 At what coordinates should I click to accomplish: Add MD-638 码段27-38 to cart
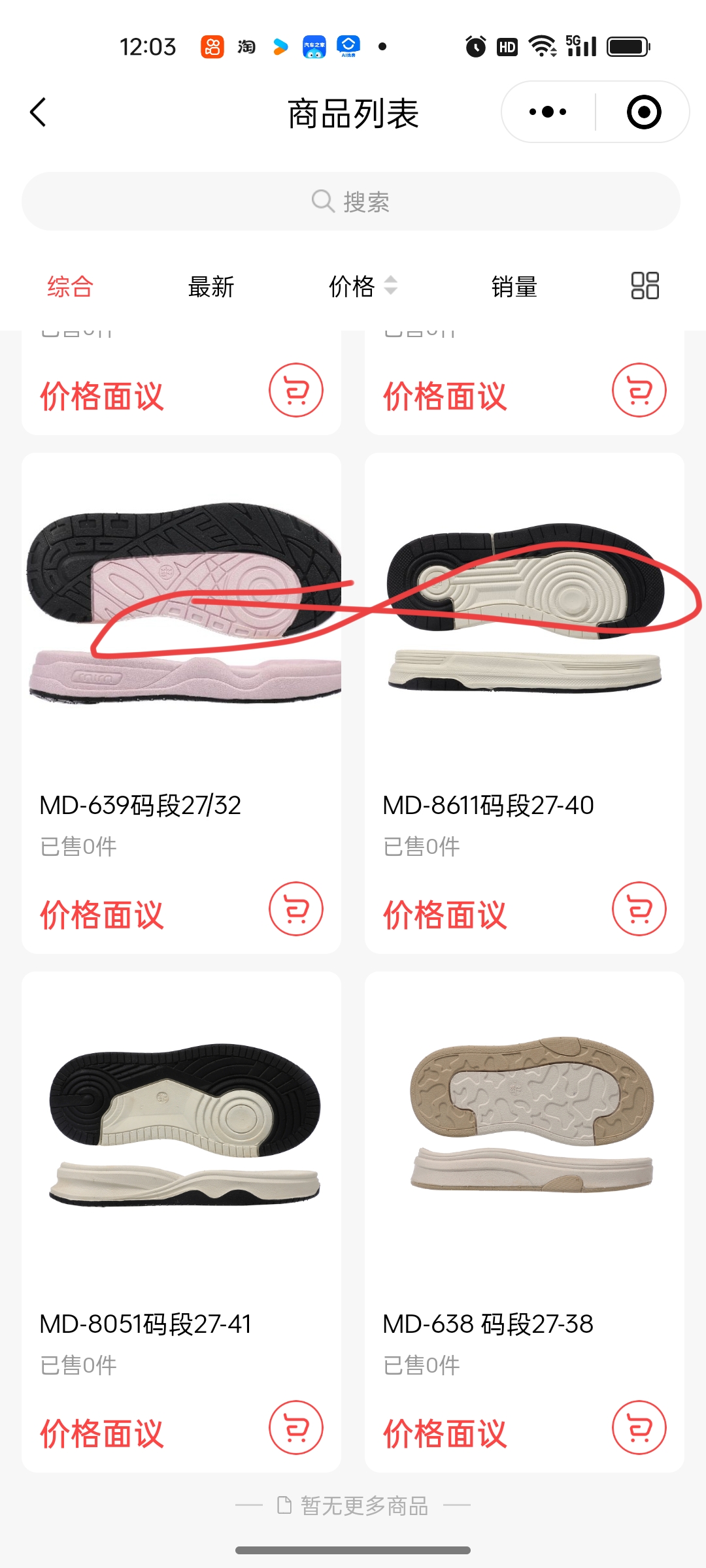[x=639, y=1428]
